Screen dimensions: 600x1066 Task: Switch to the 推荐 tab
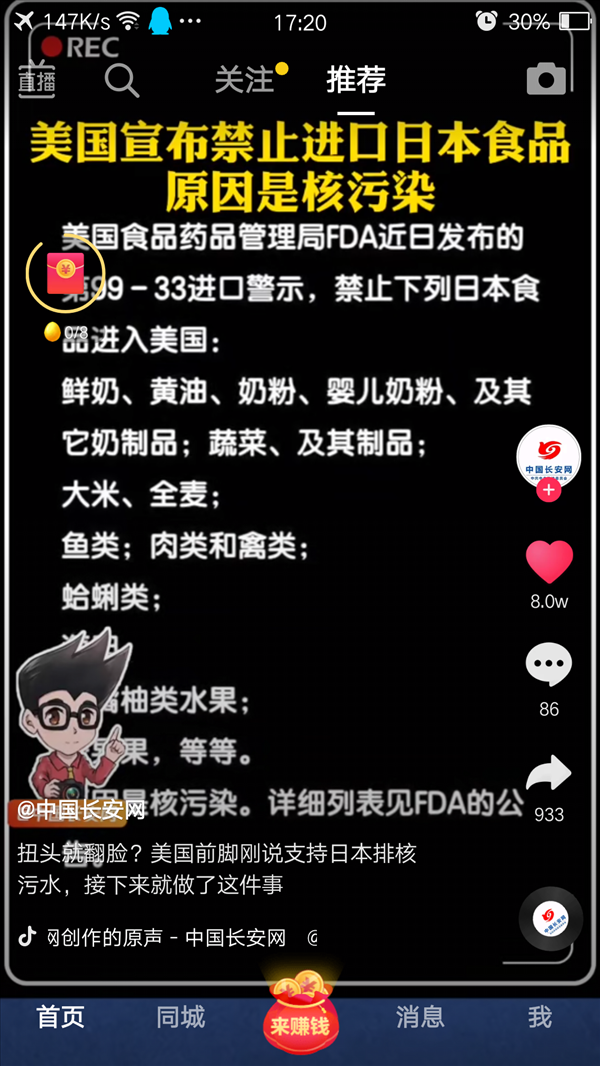point(356,80)
